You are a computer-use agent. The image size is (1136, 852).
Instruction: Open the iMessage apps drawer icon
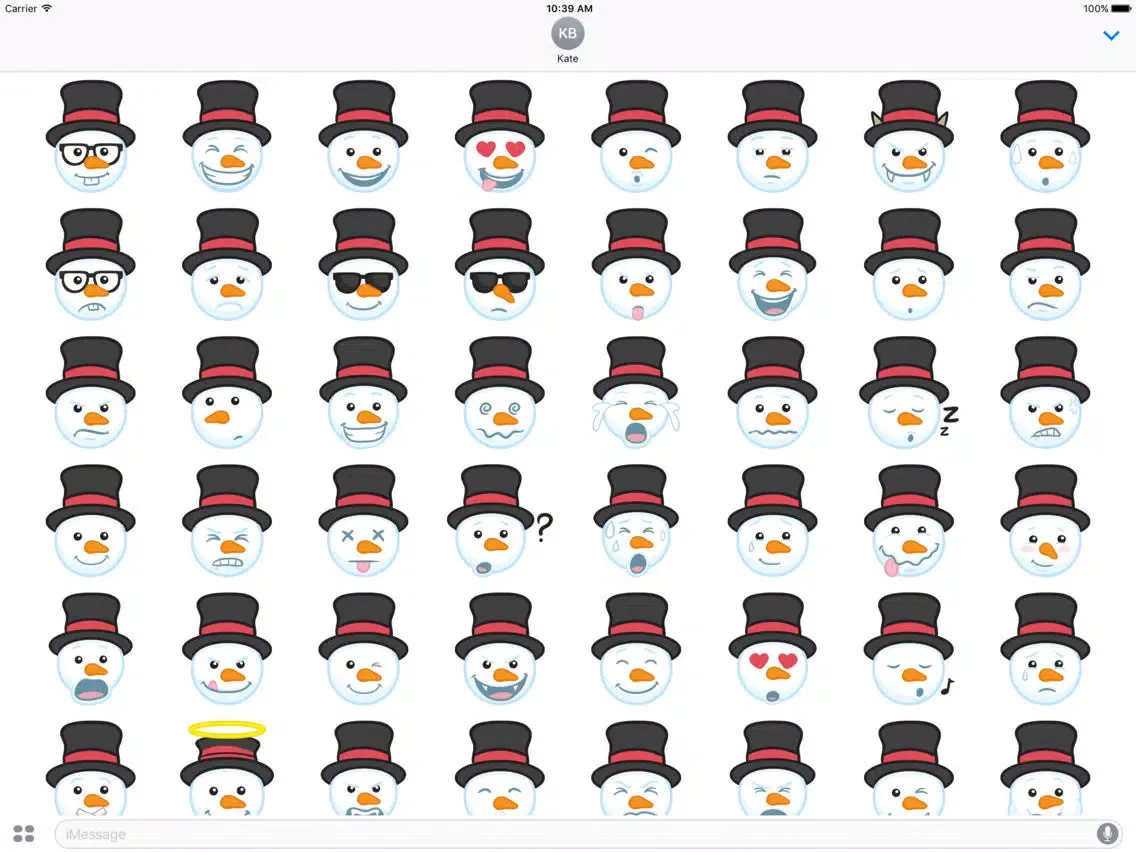pos(24,834)
